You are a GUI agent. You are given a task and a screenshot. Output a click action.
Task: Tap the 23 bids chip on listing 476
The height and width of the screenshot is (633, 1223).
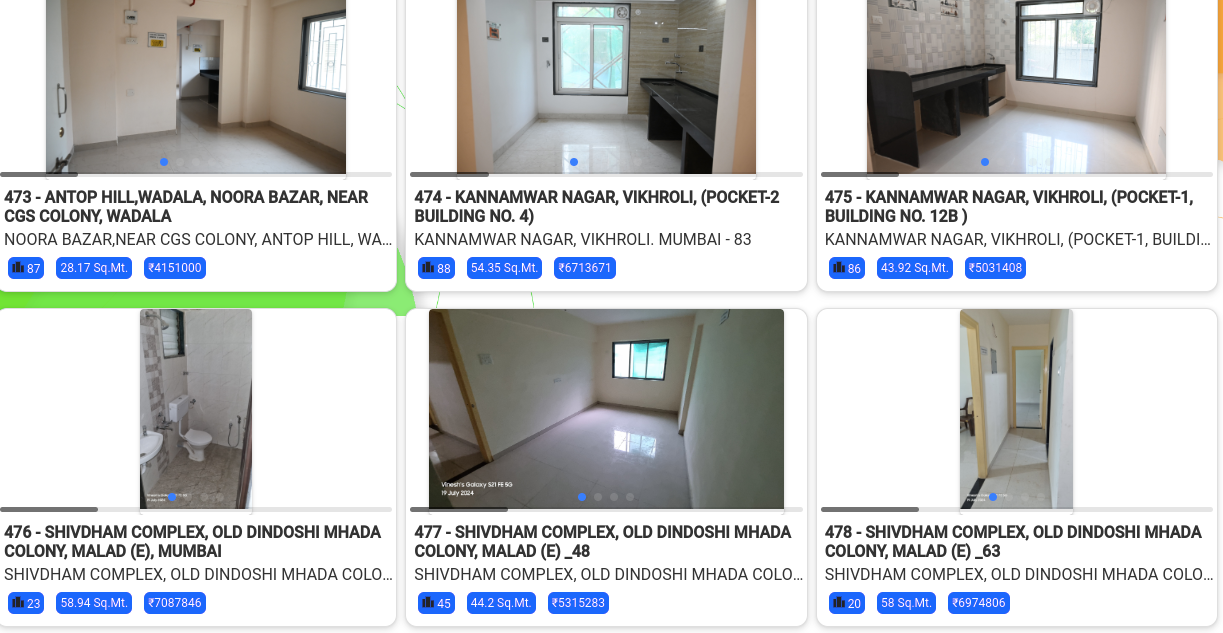[x=26, y=603]
